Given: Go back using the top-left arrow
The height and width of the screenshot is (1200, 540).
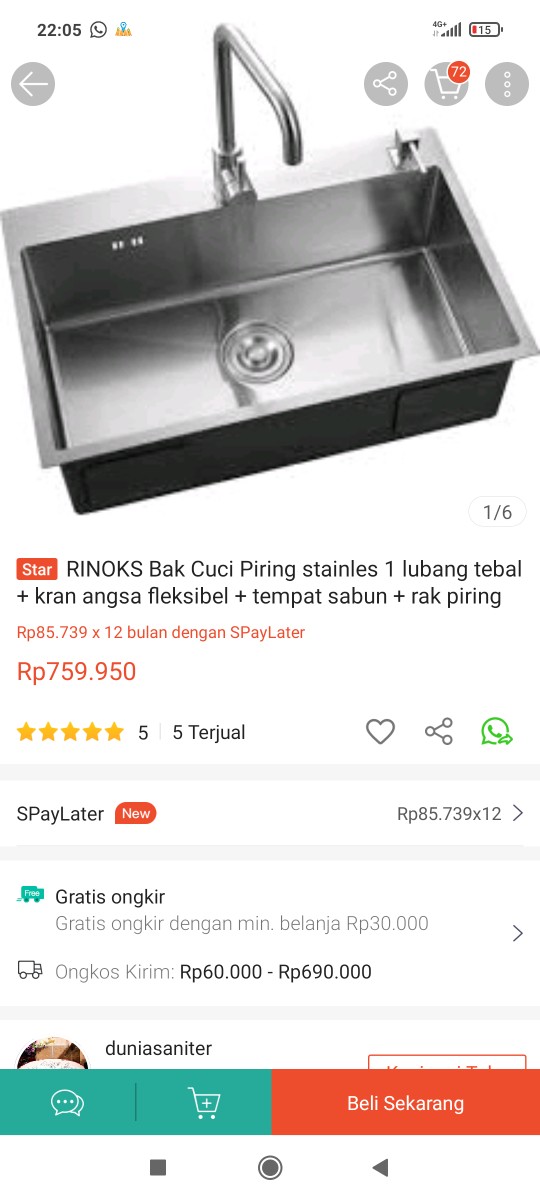Looking at the screenshot, I should point(33,84).
